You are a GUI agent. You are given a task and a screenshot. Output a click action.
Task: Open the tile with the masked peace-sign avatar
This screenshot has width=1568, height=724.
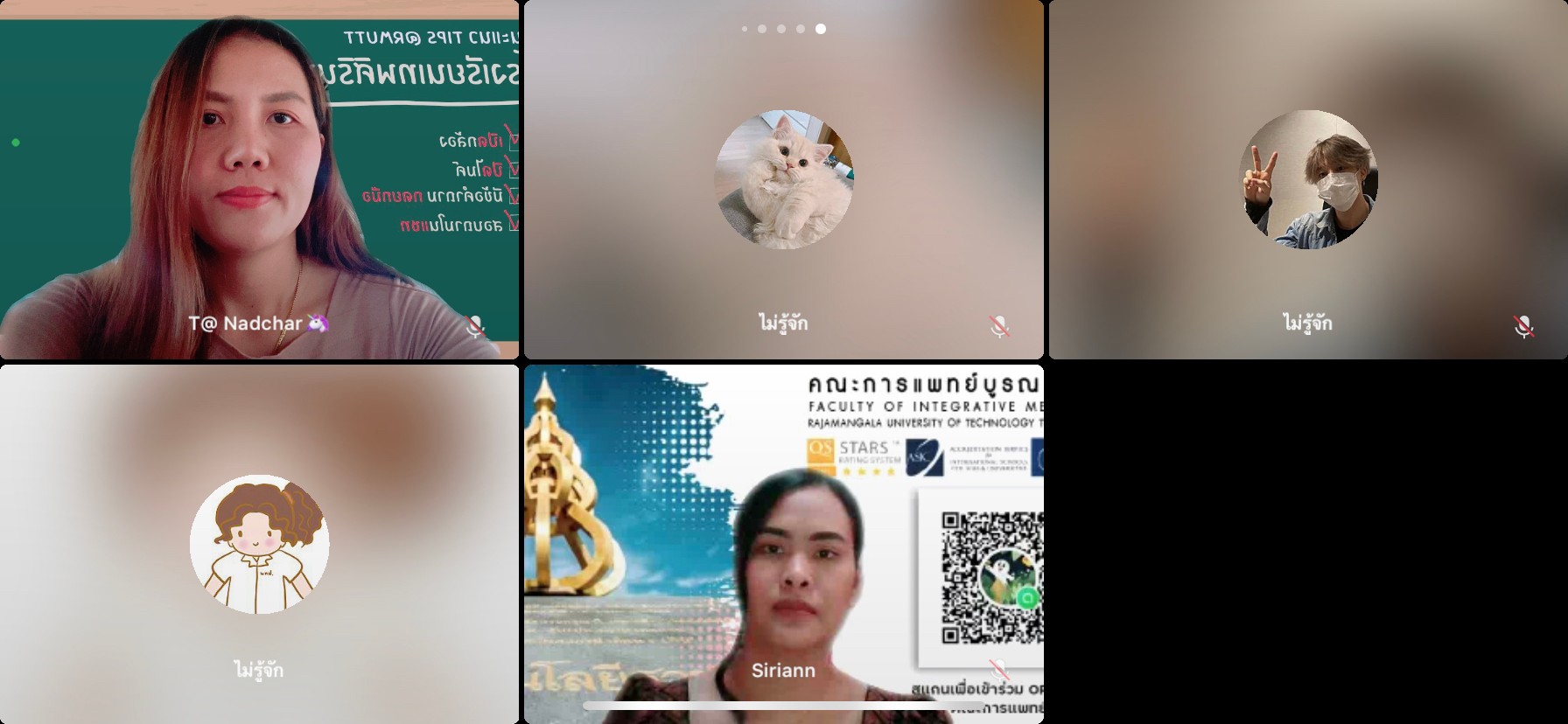pos(1308,179)
